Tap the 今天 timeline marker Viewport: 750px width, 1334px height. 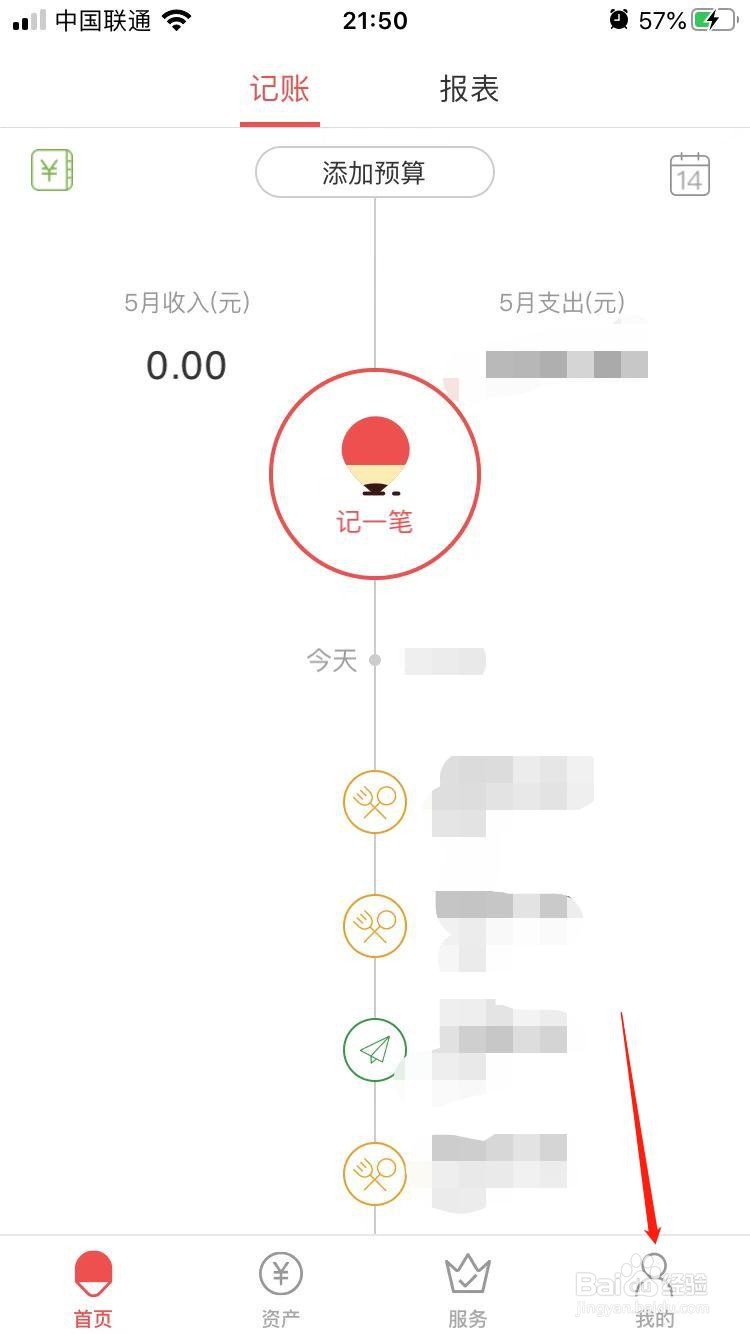[331, 660]
